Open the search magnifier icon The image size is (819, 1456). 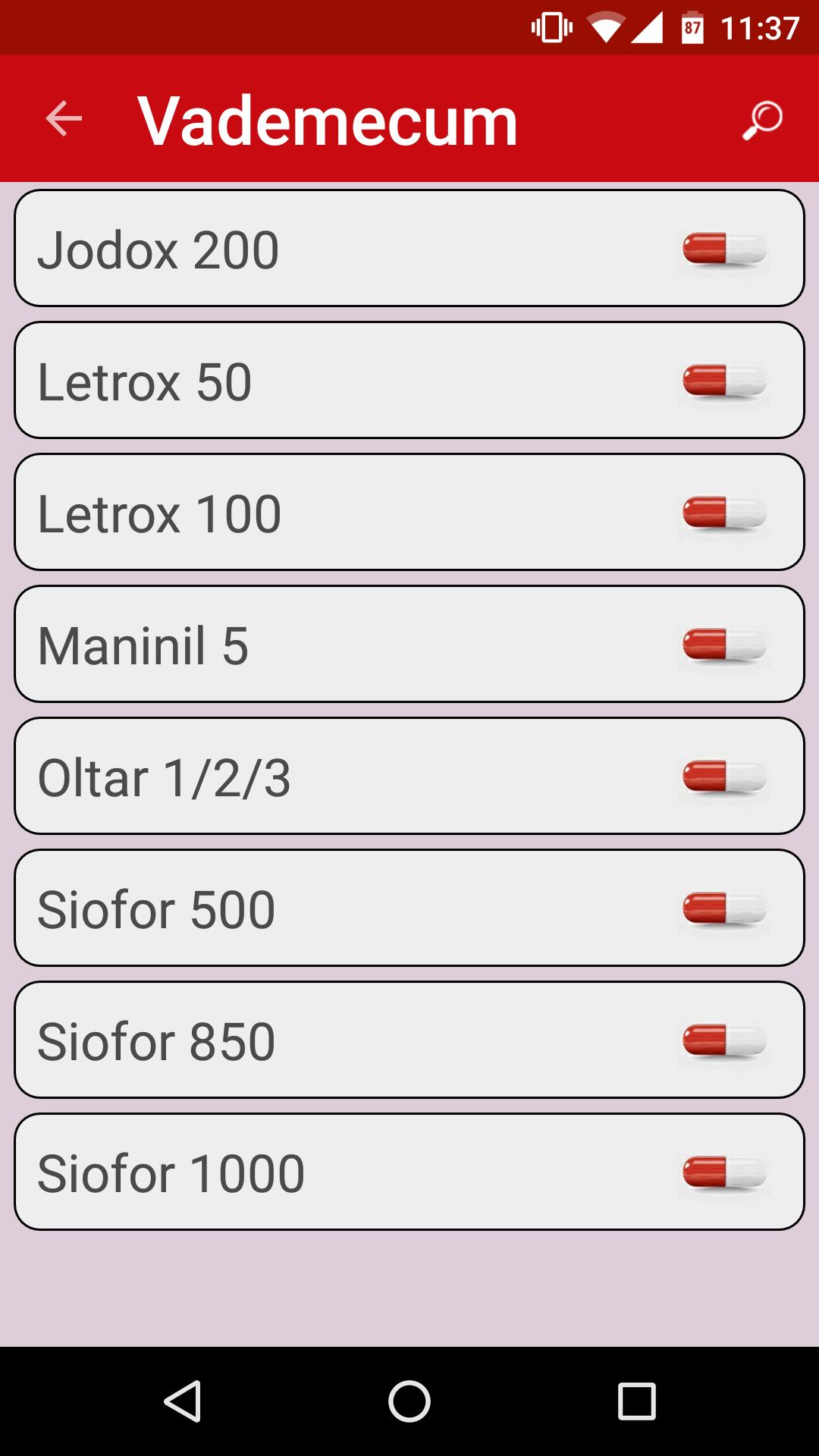click(761, 120)
